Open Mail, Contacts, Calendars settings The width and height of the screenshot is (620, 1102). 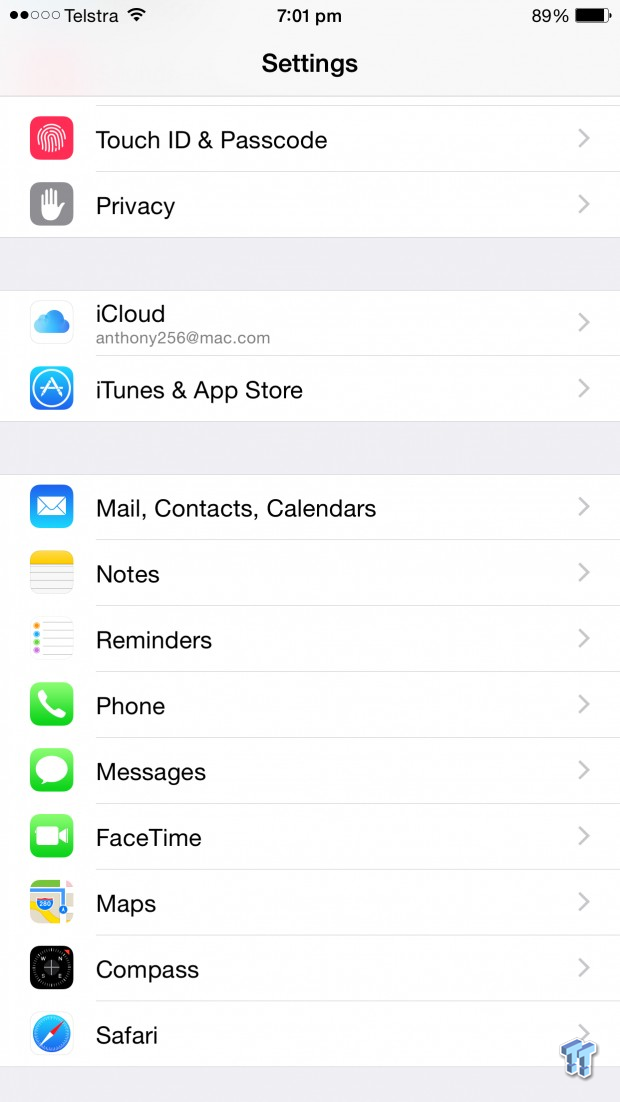[x=310, y=507]
